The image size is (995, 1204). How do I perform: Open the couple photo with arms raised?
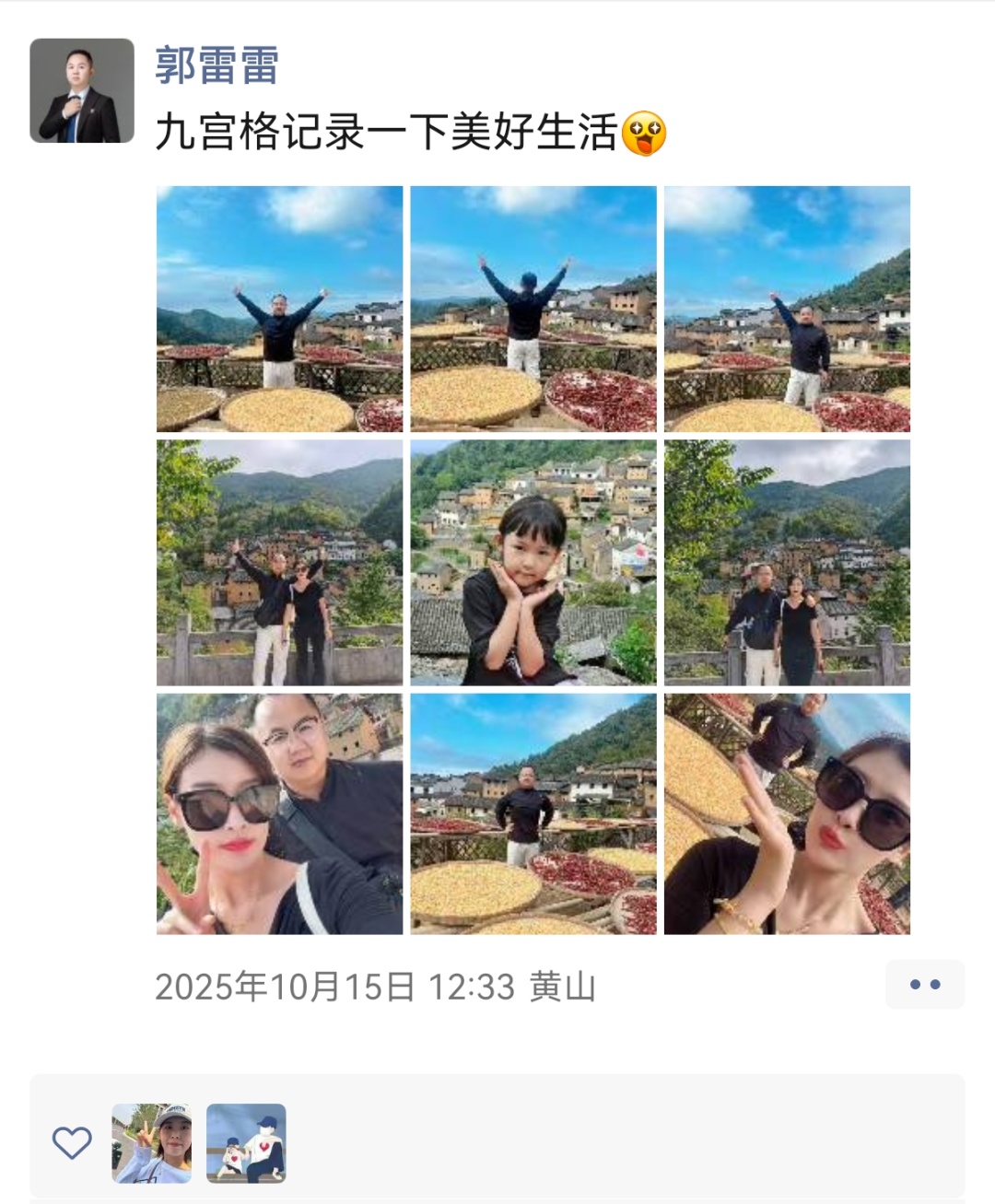(279, 562)
